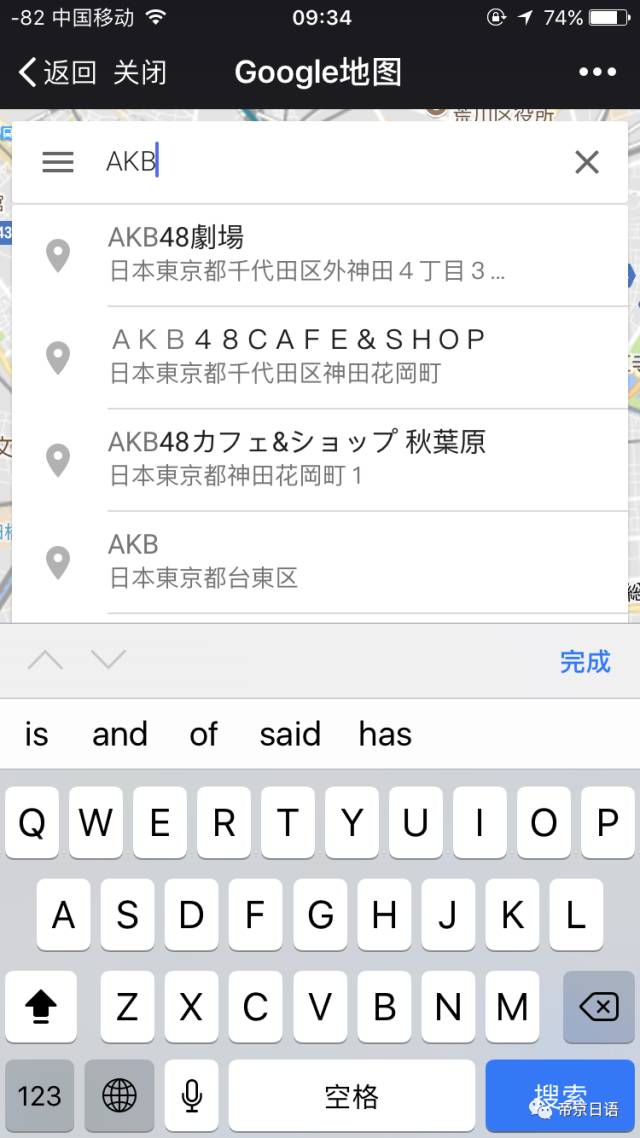Delete a character with backspace key
The image size is (640, 1138).
tap(598, 1006)
